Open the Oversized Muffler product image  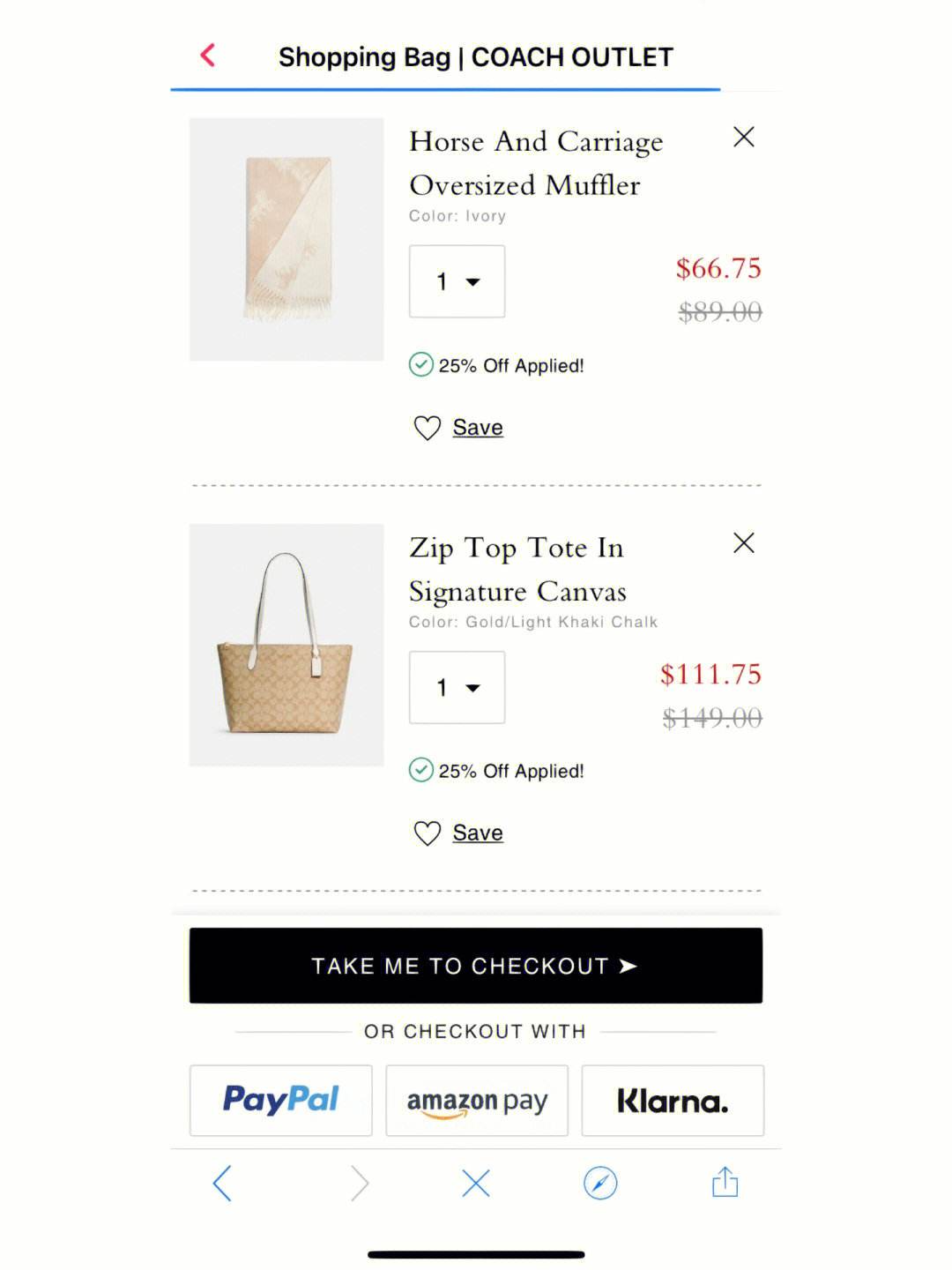tap(286, 239)
